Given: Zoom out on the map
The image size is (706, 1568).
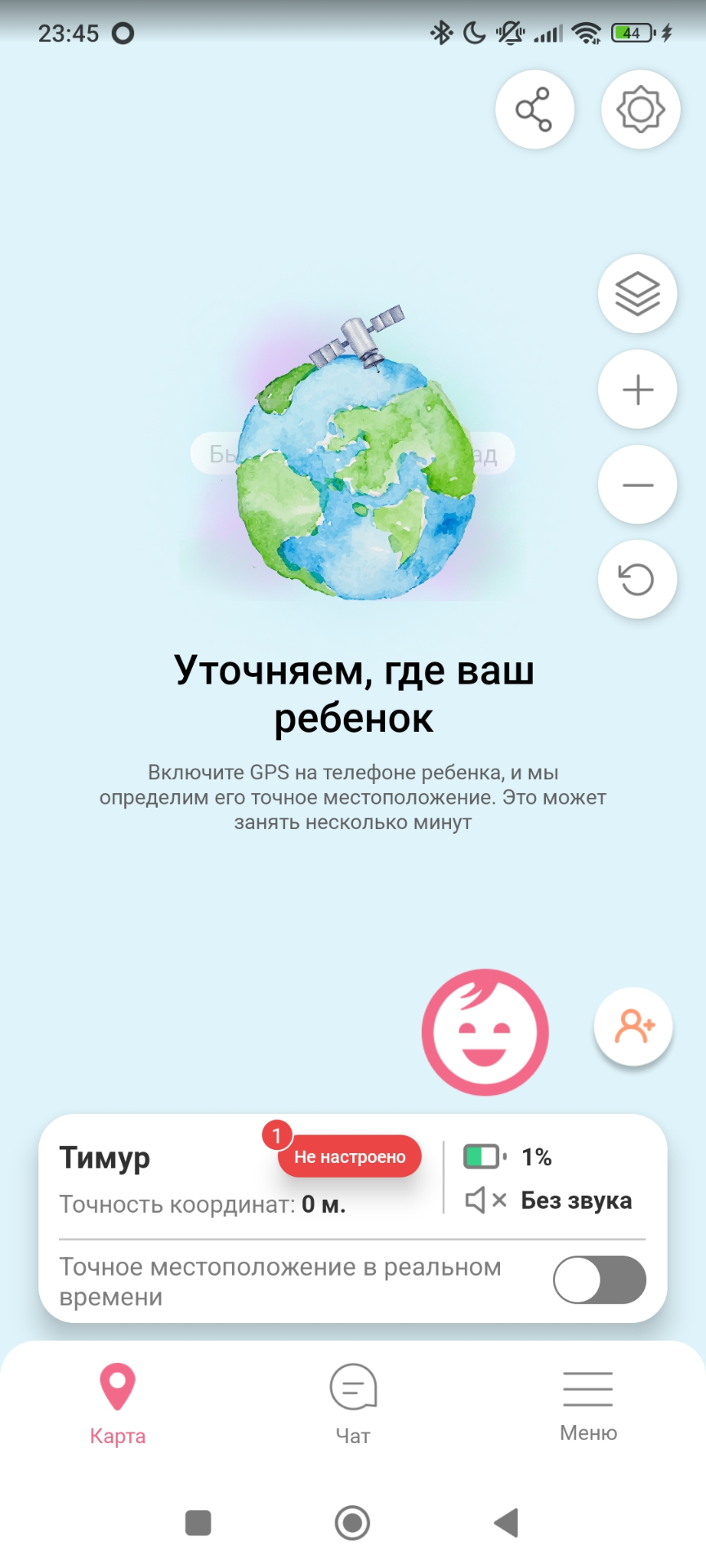Looking at the screenshot, I should pos(637,485).
